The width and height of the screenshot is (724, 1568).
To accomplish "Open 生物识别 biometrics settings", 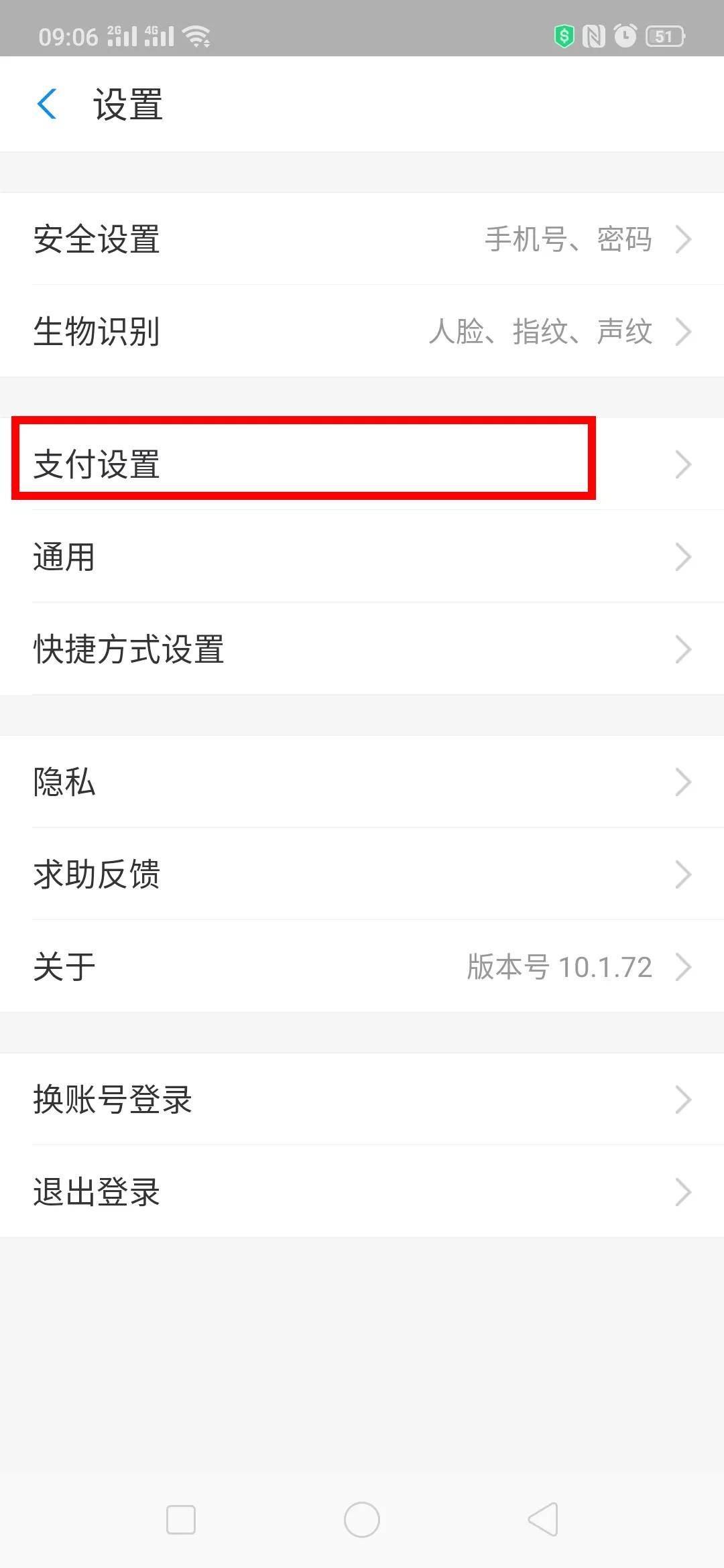I will click(x=362, y=331).
